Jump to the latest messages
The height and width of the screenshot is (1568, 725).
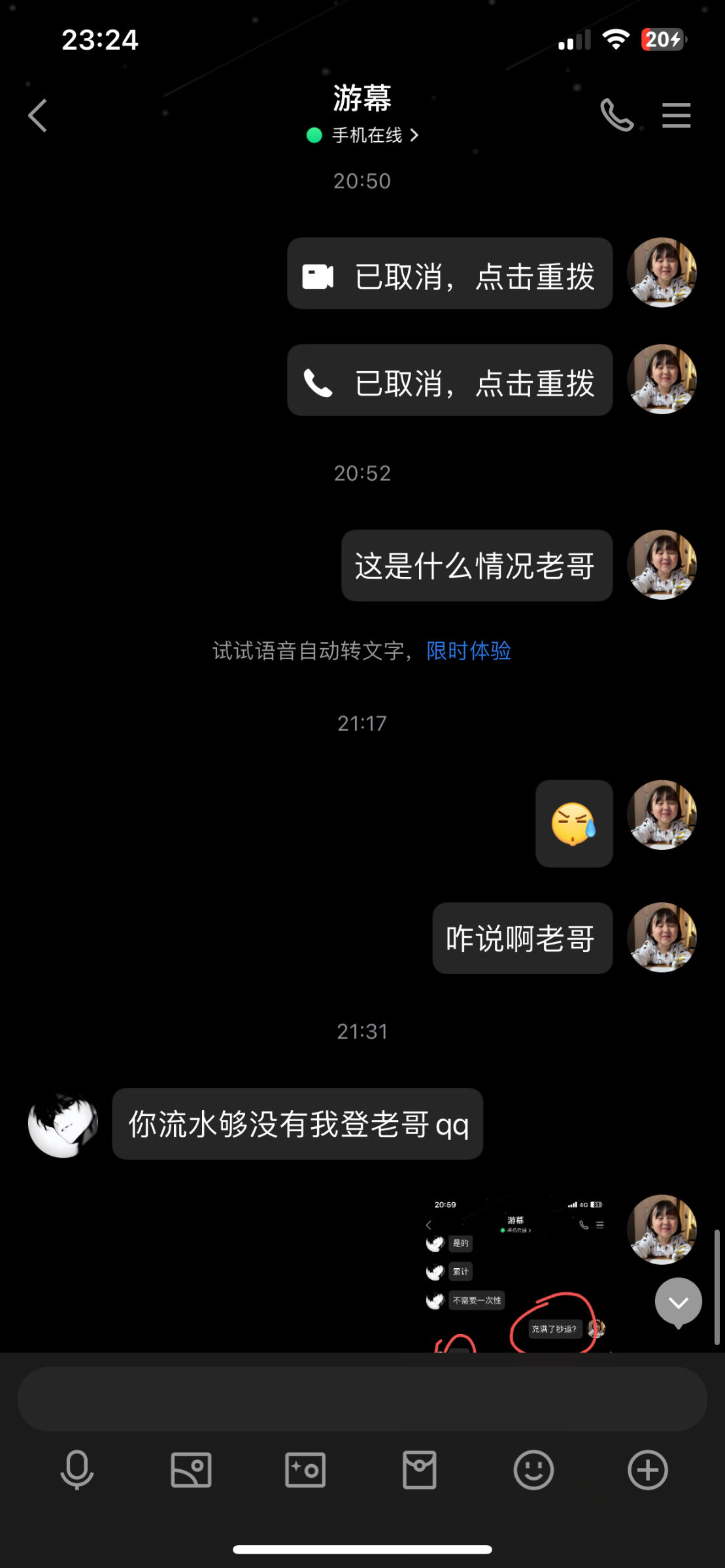(x=678, y=1302)
